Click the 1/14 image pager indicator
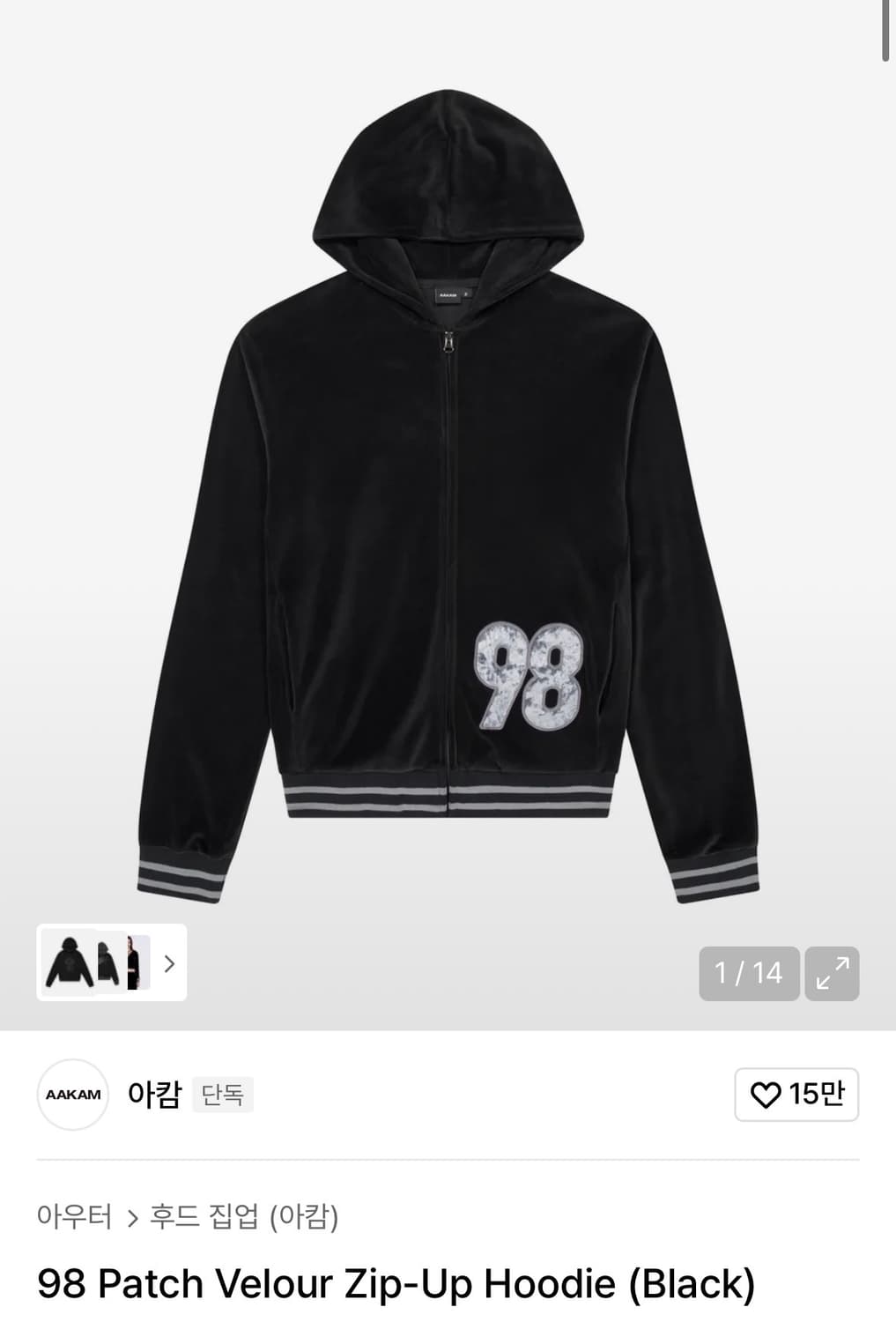This screenshot has height=1322, width=896. (x=749, y=974)
